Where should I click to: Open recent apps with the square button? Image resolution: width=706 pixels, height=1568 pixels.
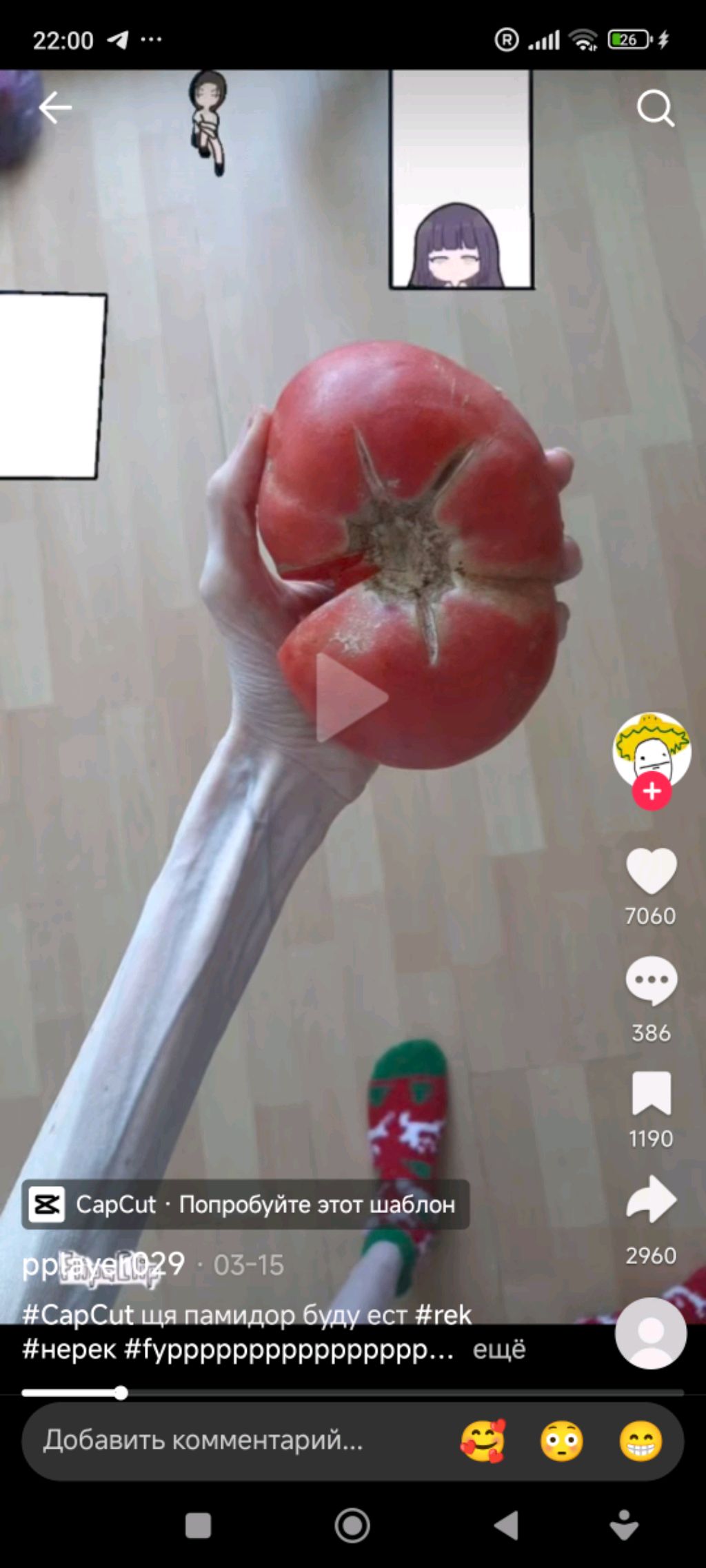point(199,1525)
